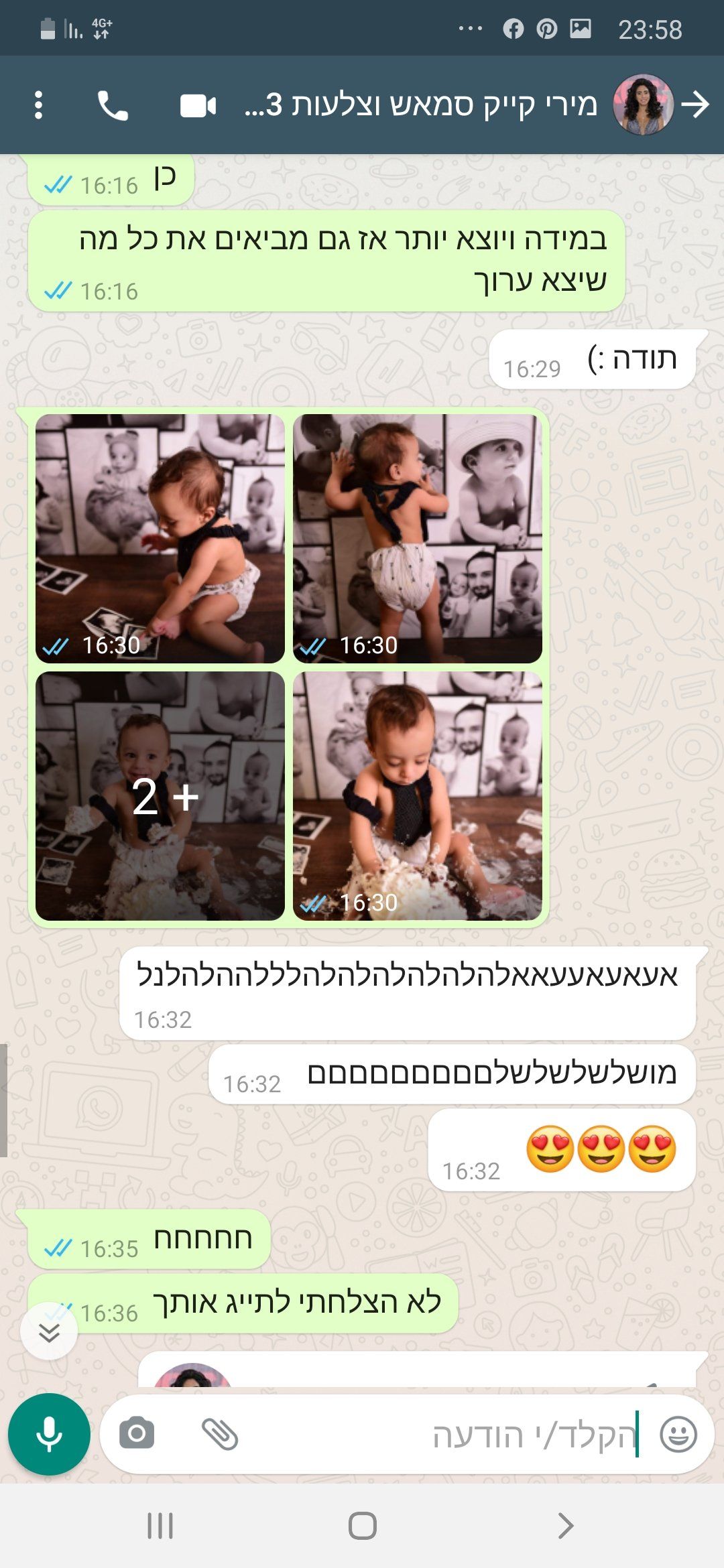This screenshot has width=724, height=1568.
Task: Show recent apps
Action: pos(160,1526)
